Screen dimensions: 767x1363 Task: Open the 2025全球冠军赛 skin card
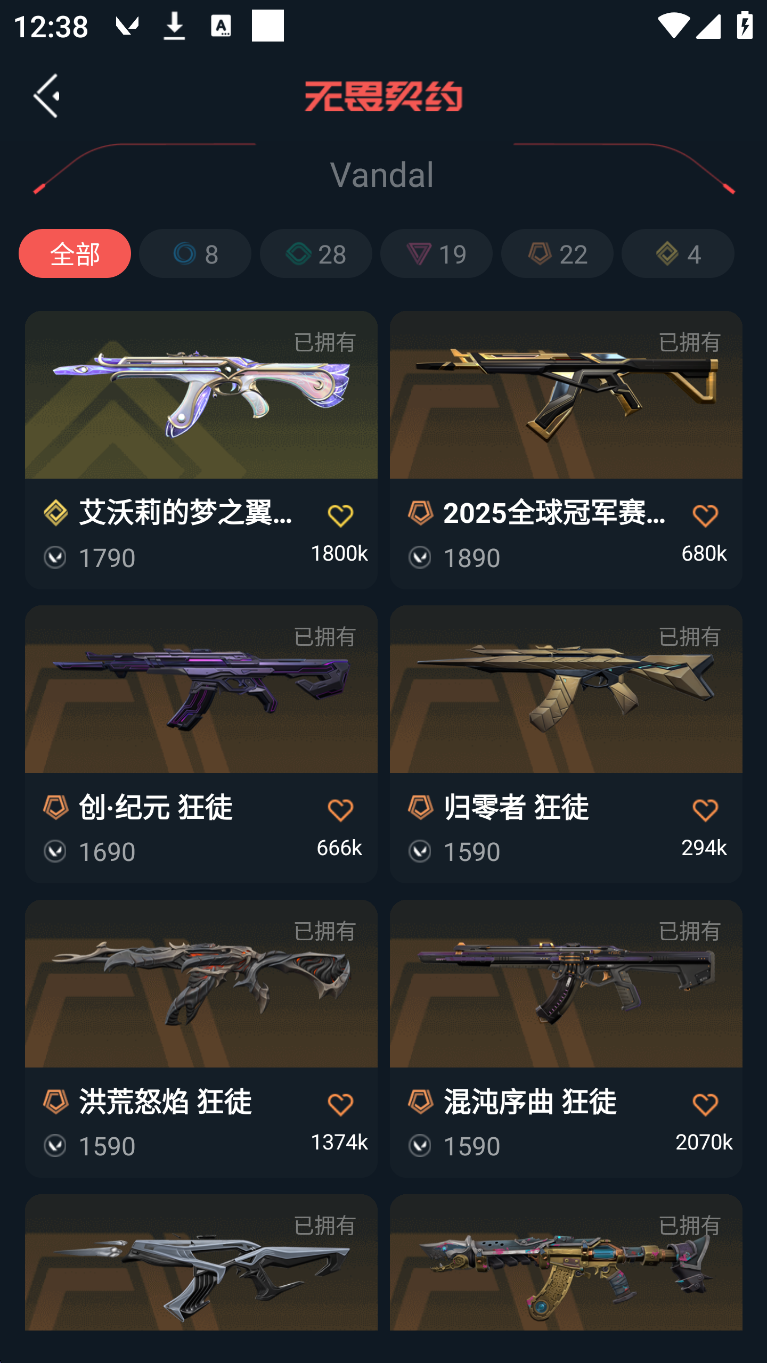click(565, 395)
